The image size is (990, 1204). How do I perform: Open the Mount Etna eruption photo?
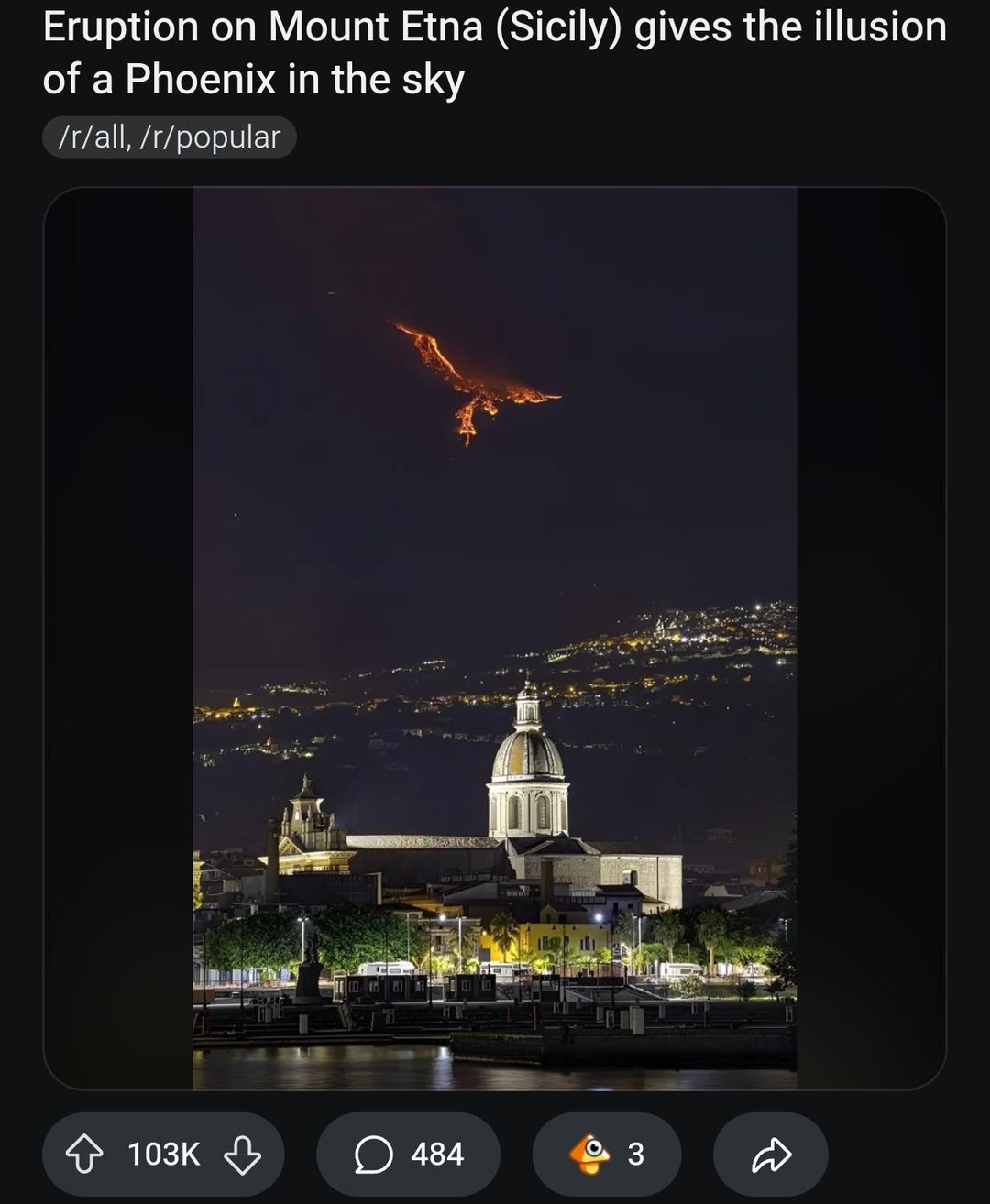click(494, 638)
